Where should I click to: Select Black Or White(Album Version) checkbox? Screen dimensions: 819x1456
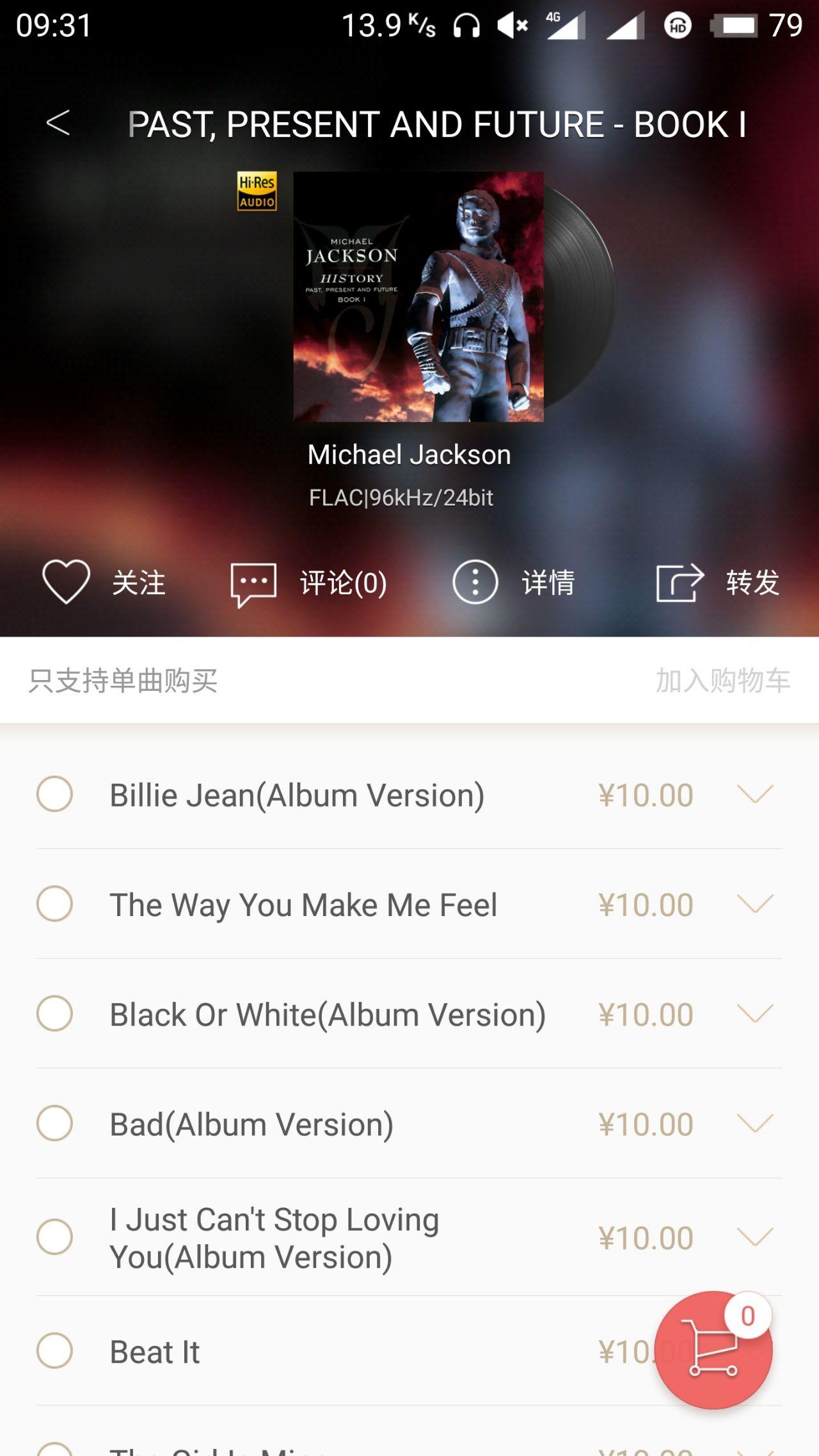54,1014
